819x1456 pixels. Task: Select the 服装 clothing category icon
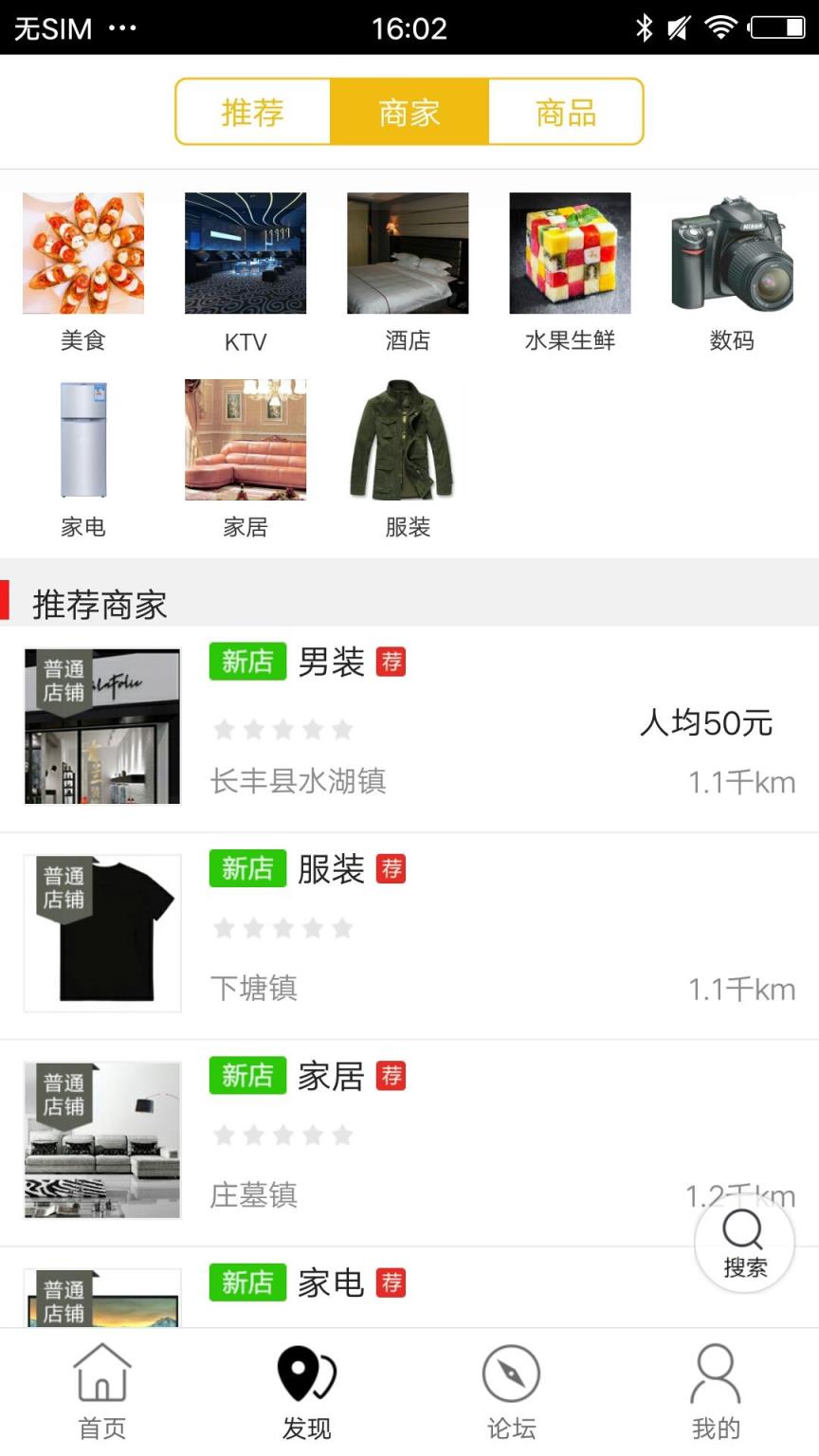(x=408, y=439)
